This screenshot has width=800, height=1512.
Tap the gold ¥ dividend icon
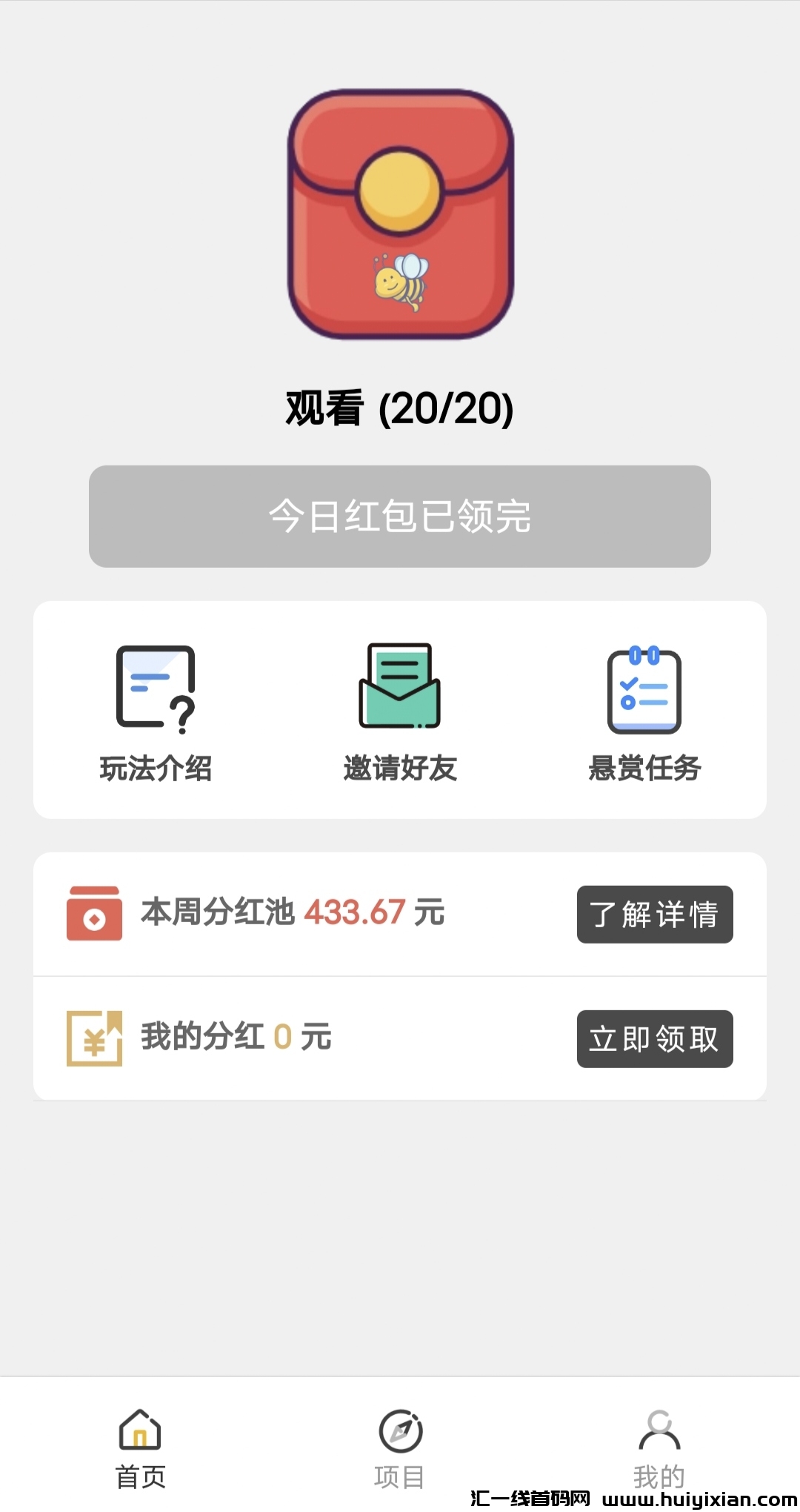click(94, 1039)
